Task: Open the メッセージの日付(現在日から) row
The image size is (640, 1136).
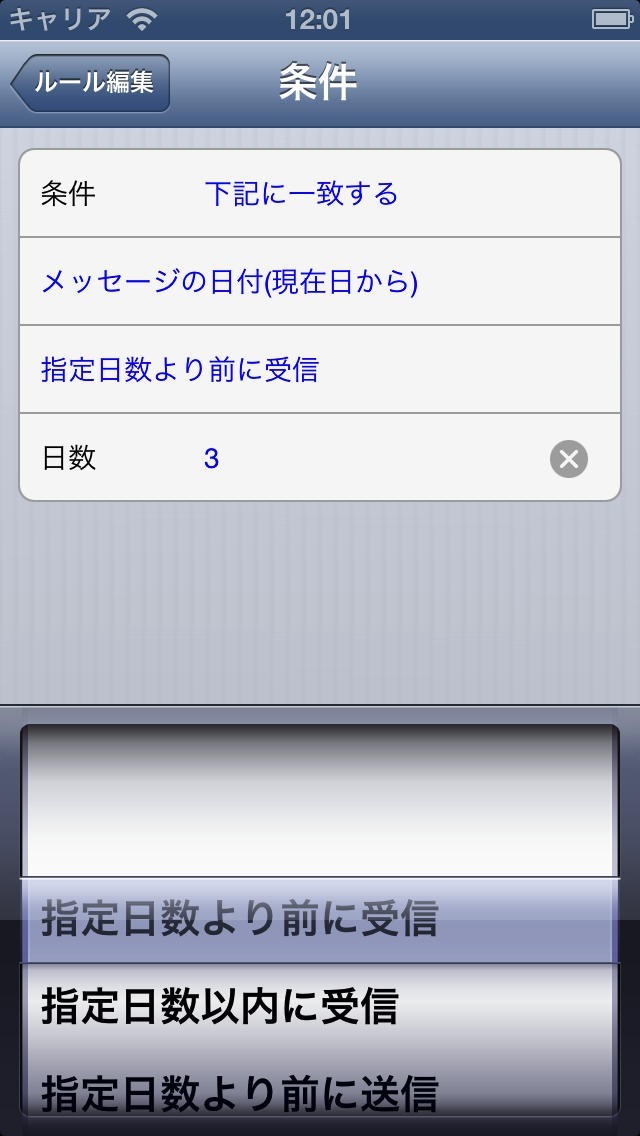Action: coord(320,282)
